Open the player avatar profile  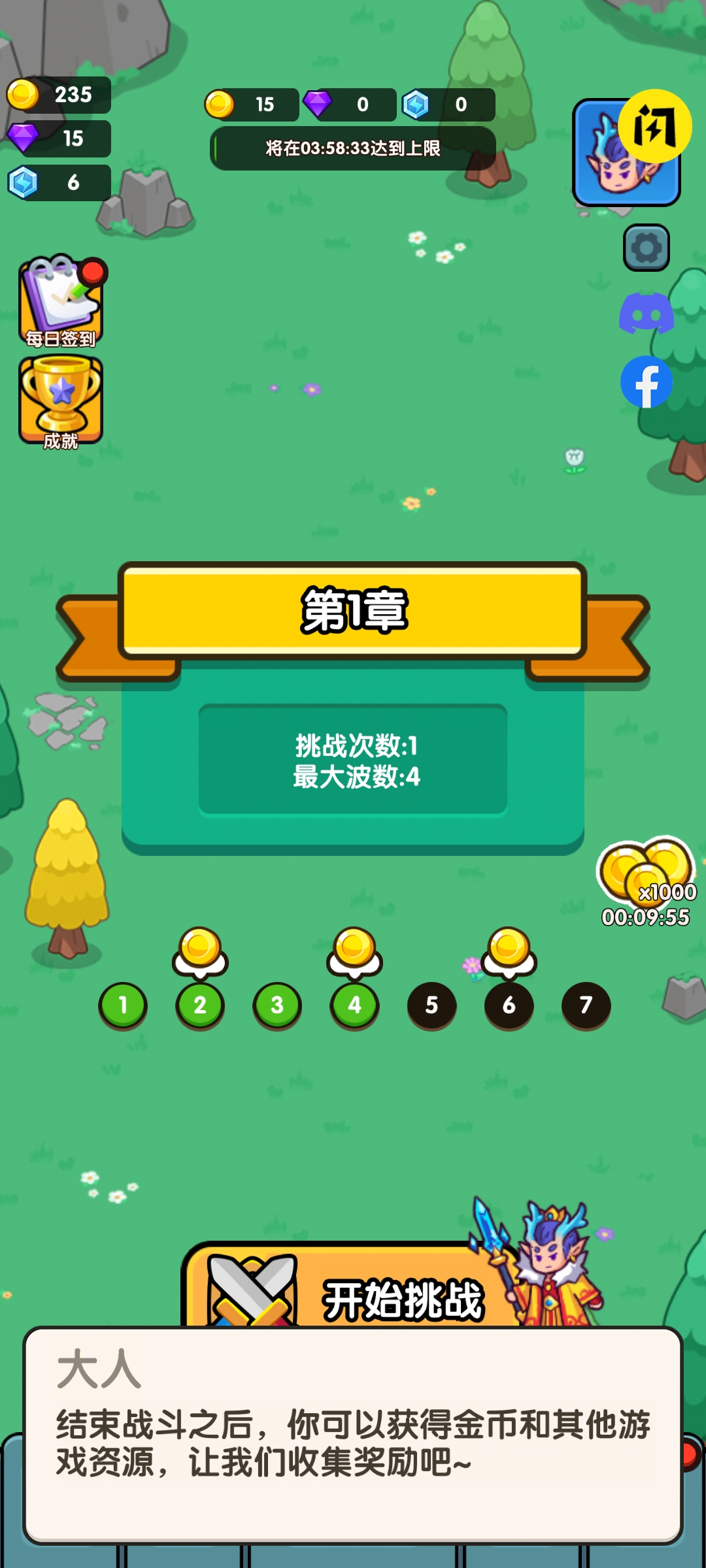click(626, 152)
